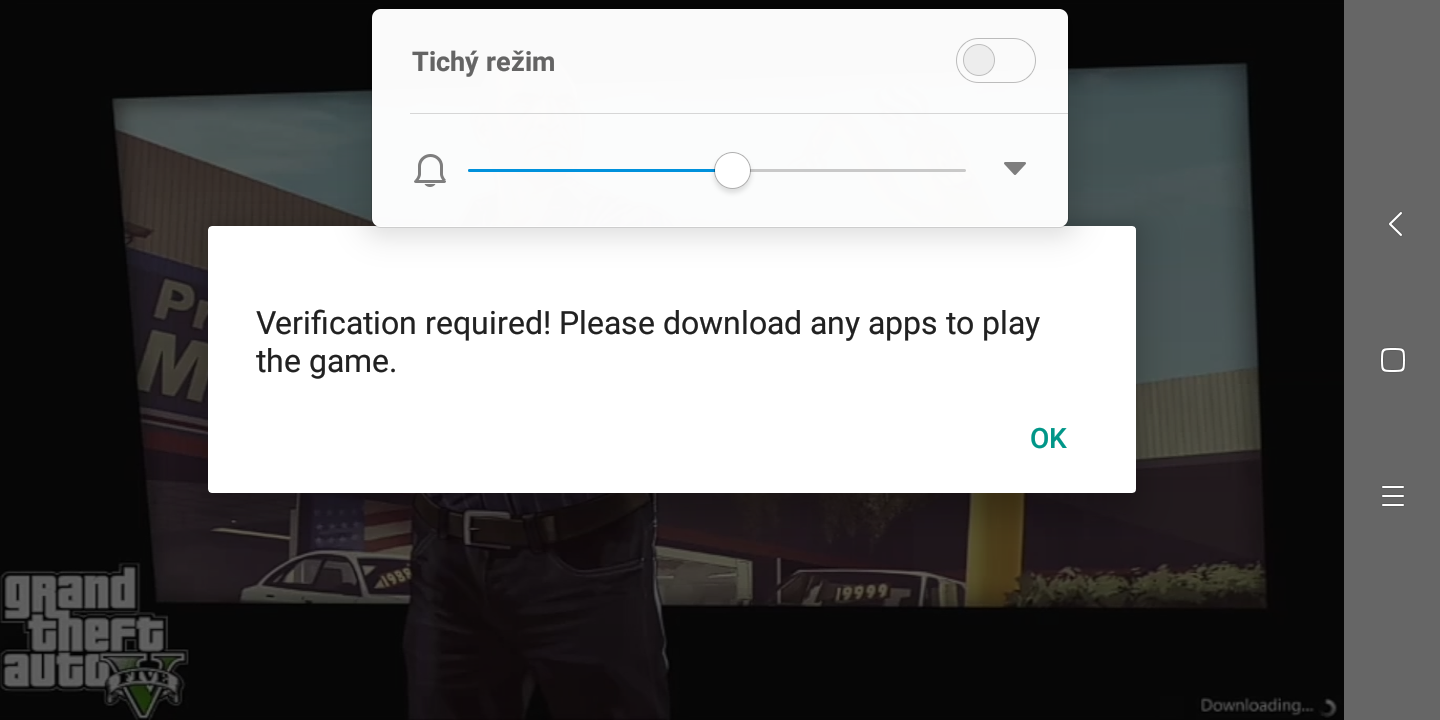Enable the Tichý režim switch

995,61
